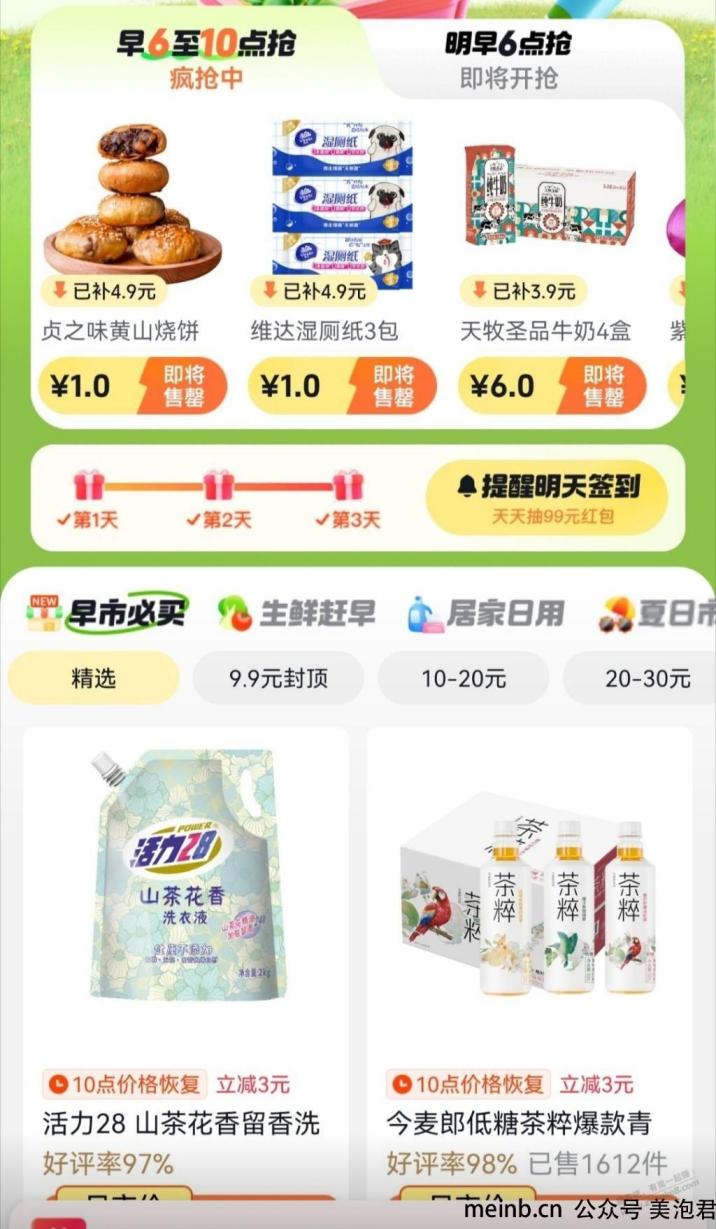Switch to the 生鲜赶早 category
This screenshot has height=1229, width=716.
click(297, 613)
